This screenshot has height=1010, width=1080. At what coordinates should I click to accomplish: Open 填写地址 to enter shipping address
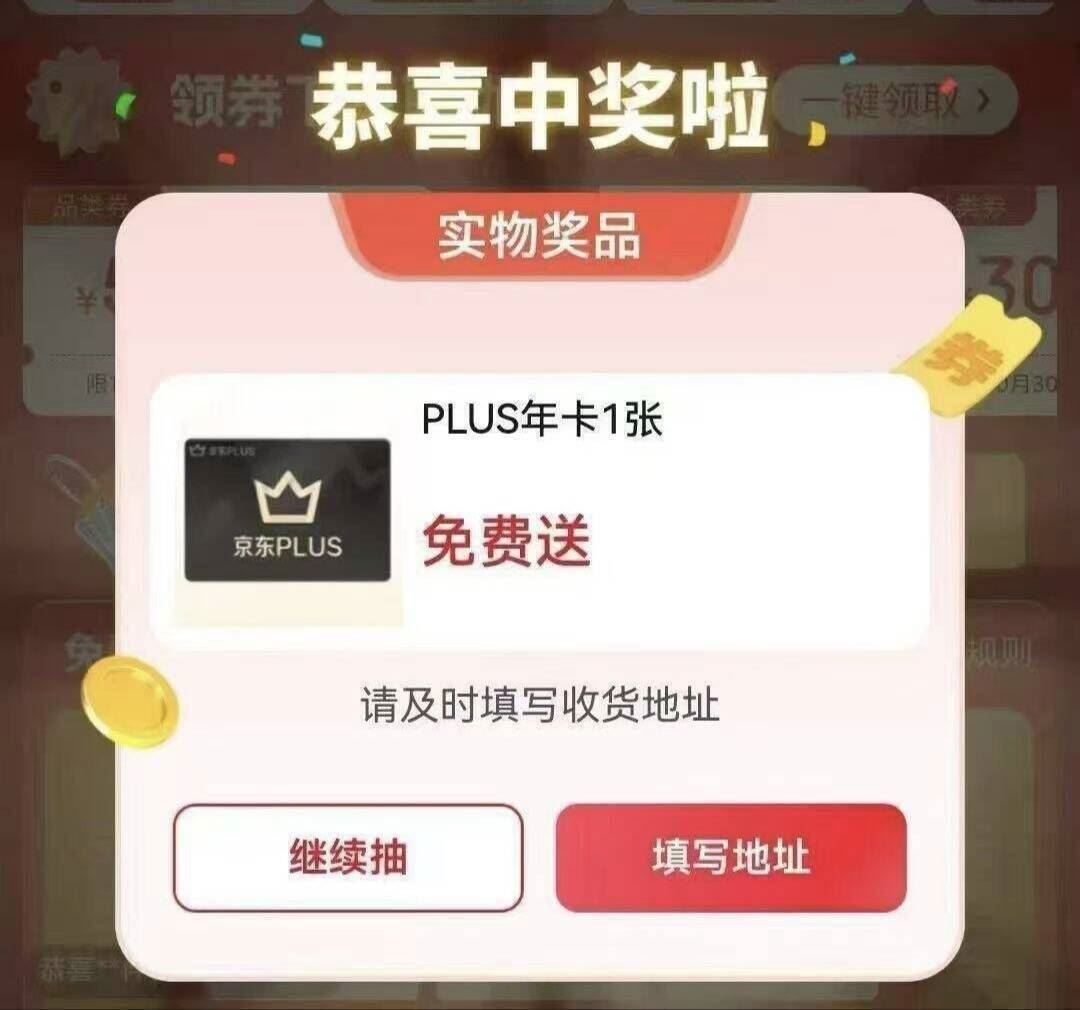tap(731, 858)
